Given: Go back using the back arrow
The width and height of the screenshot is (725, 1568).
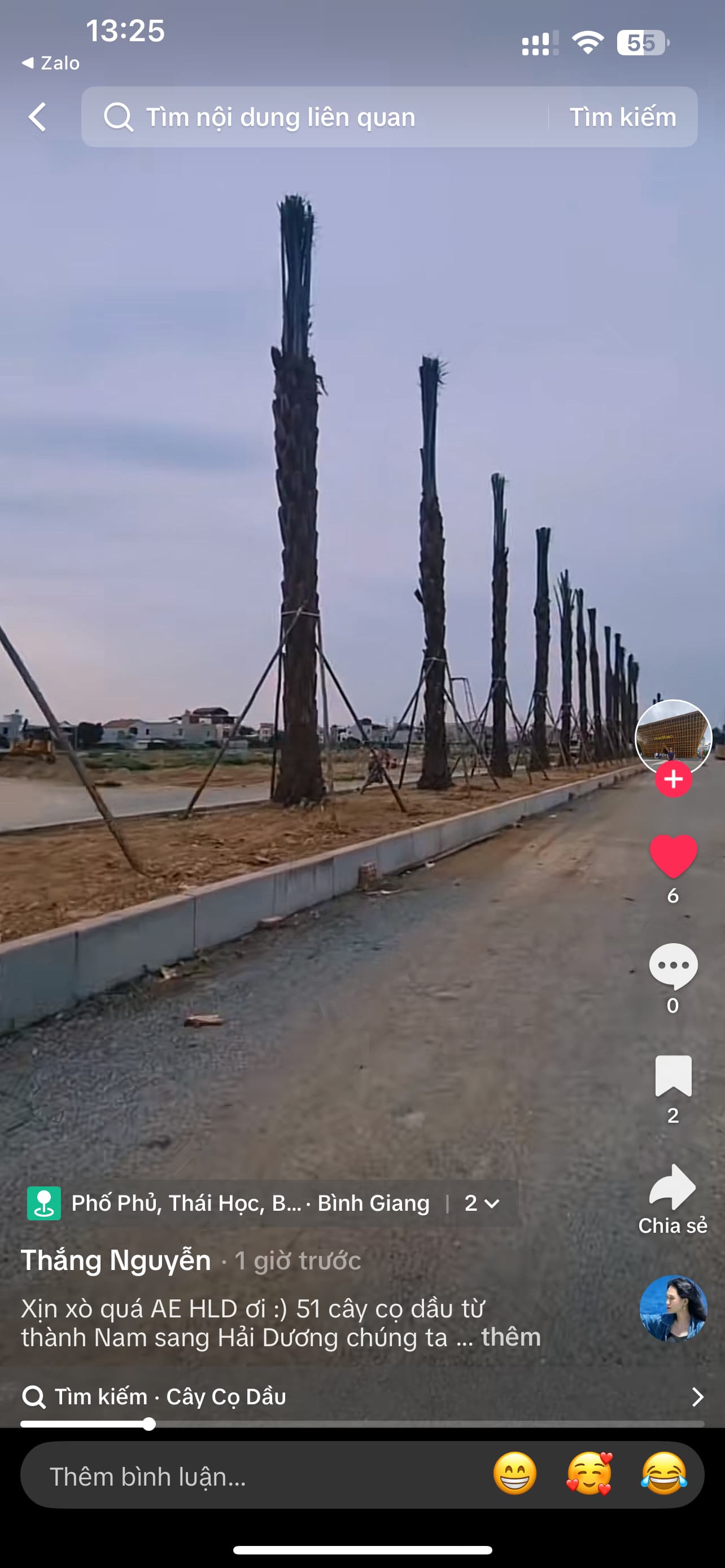Looking at the screenshot, I should (x=37, y=117).
